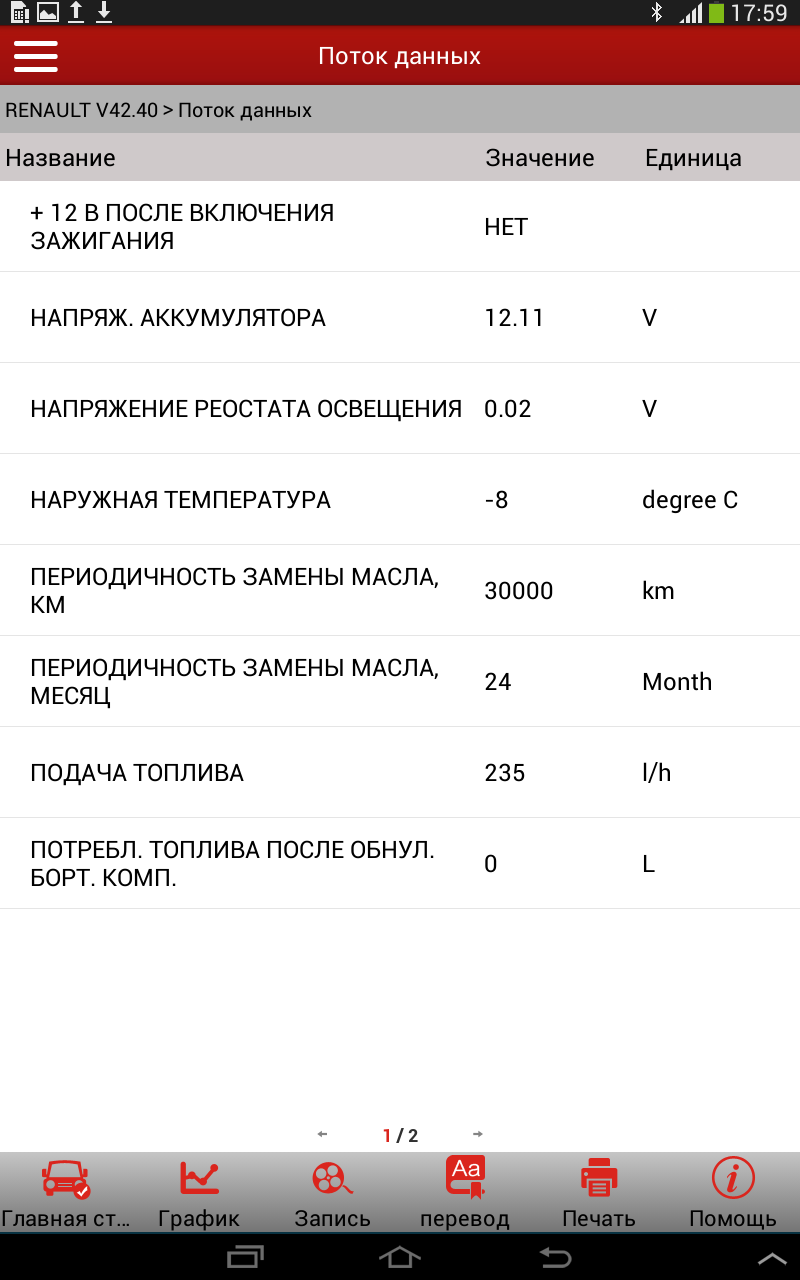The width and height of the screenshot is (800, 1280).
Task: Open Помощь info
Action: click(733, 1194)
